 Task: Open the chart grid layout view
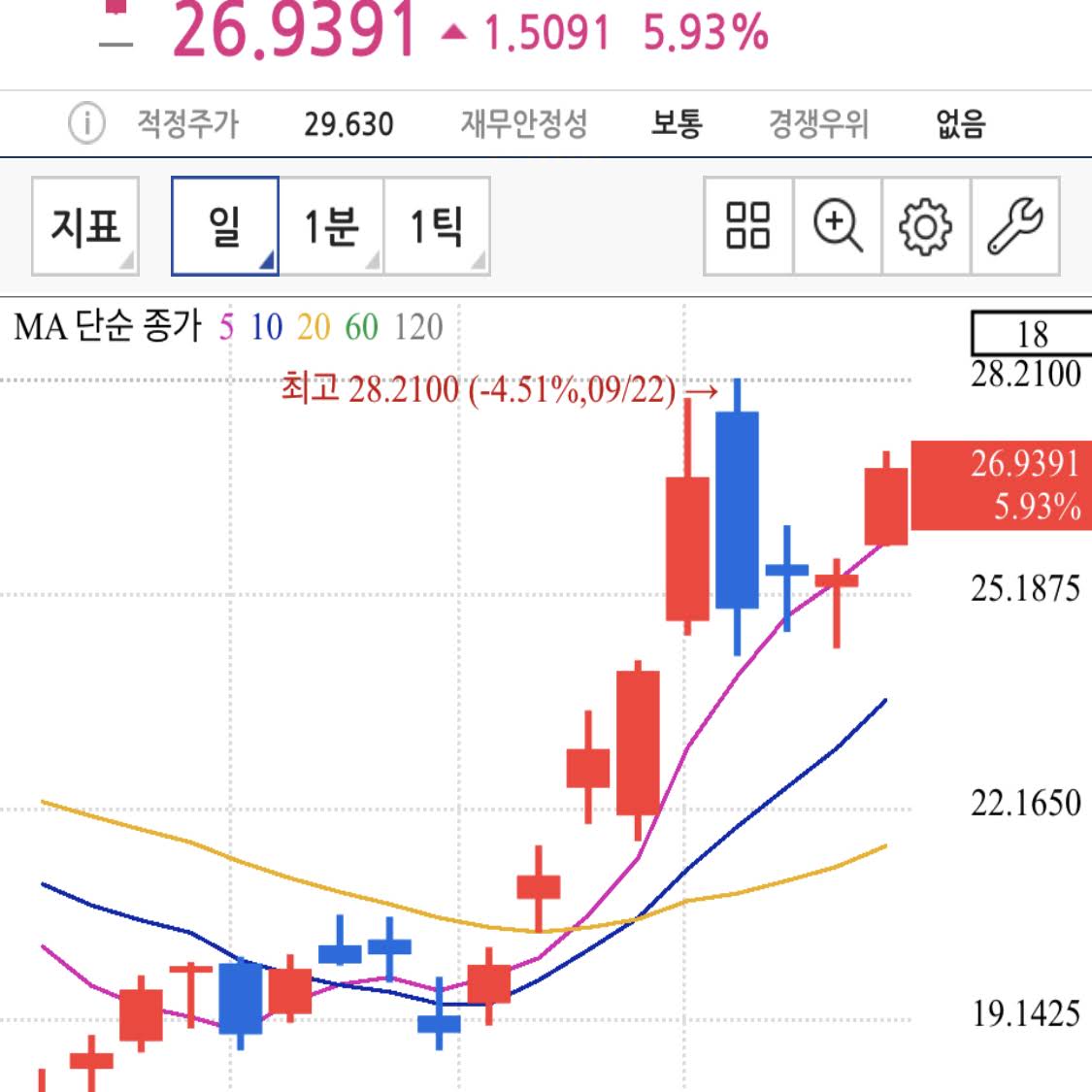[x=748, y=226]
